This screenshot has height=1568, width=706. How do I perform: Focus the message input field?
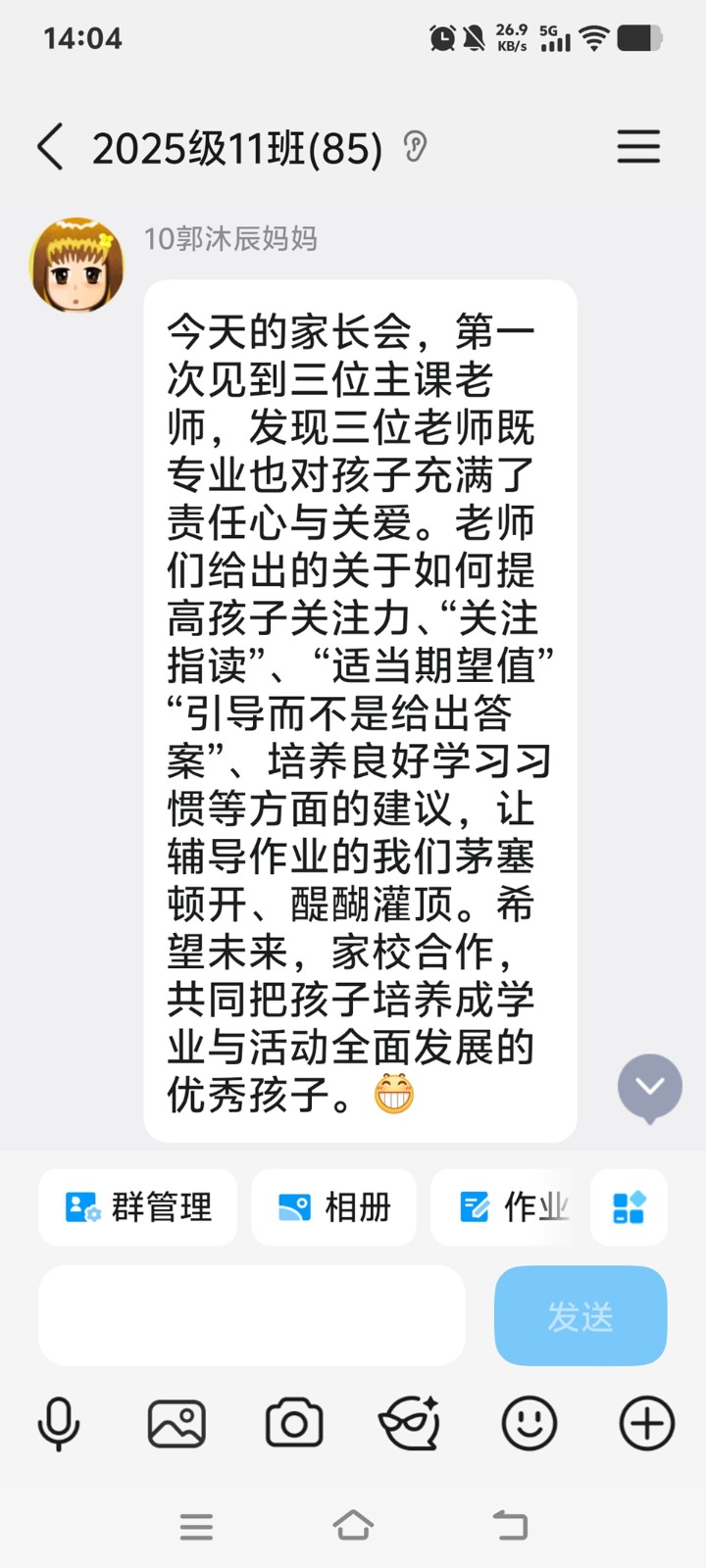pos(252,1315)
